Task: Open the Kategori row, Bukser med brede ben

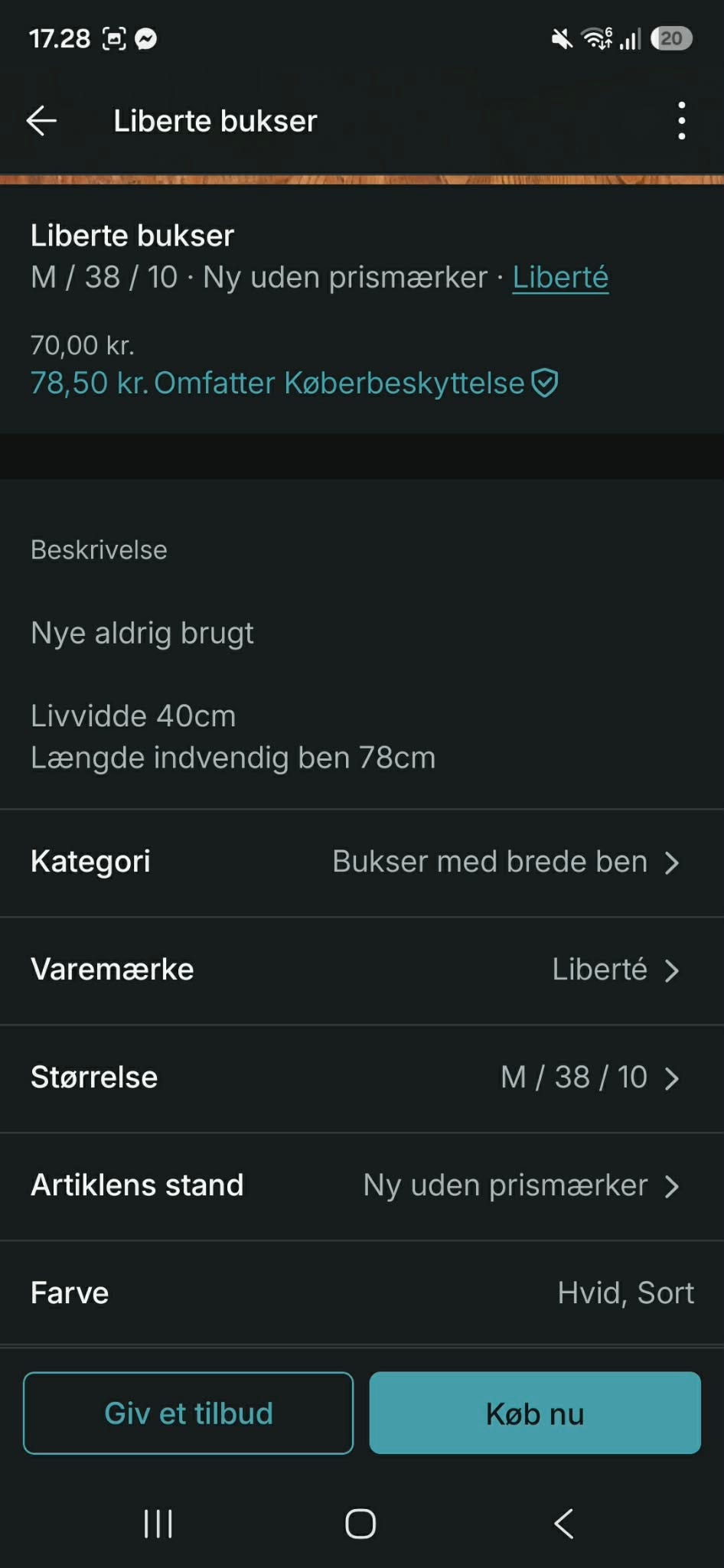Action: [x=362, y=862]
